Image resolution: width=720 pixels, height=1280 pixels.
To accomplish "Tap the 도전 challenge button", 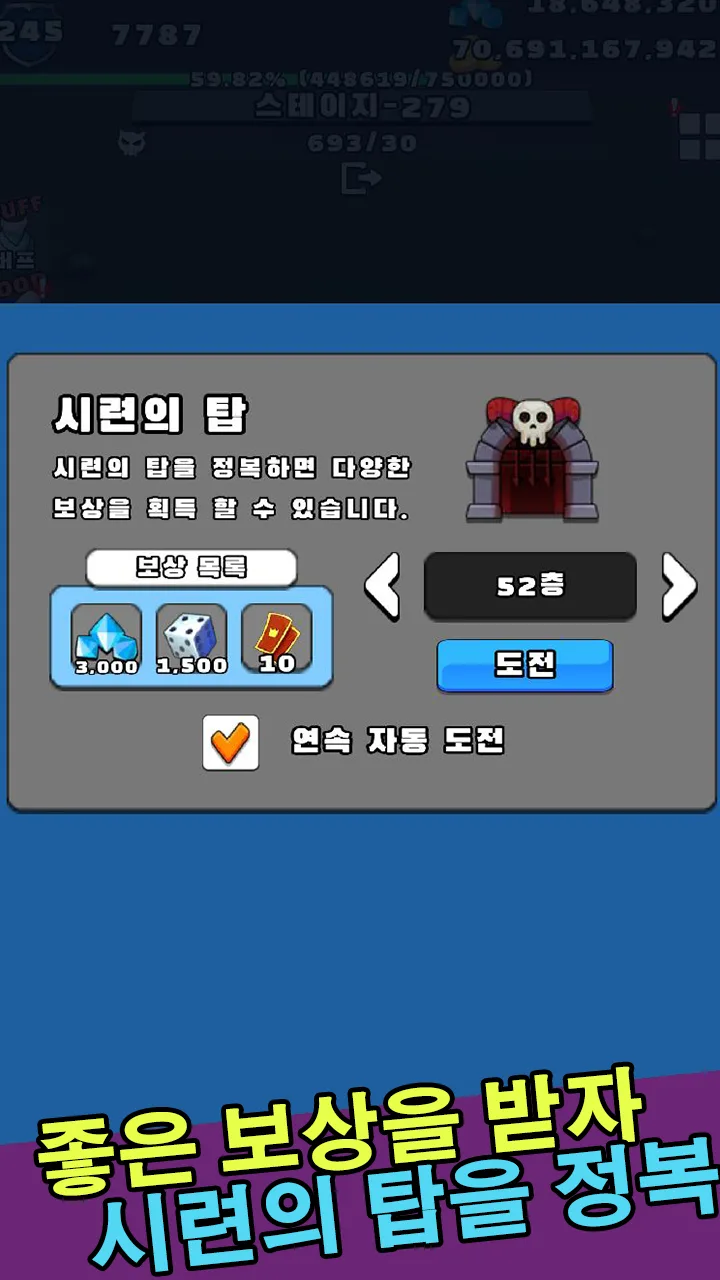I will (525, 665).
